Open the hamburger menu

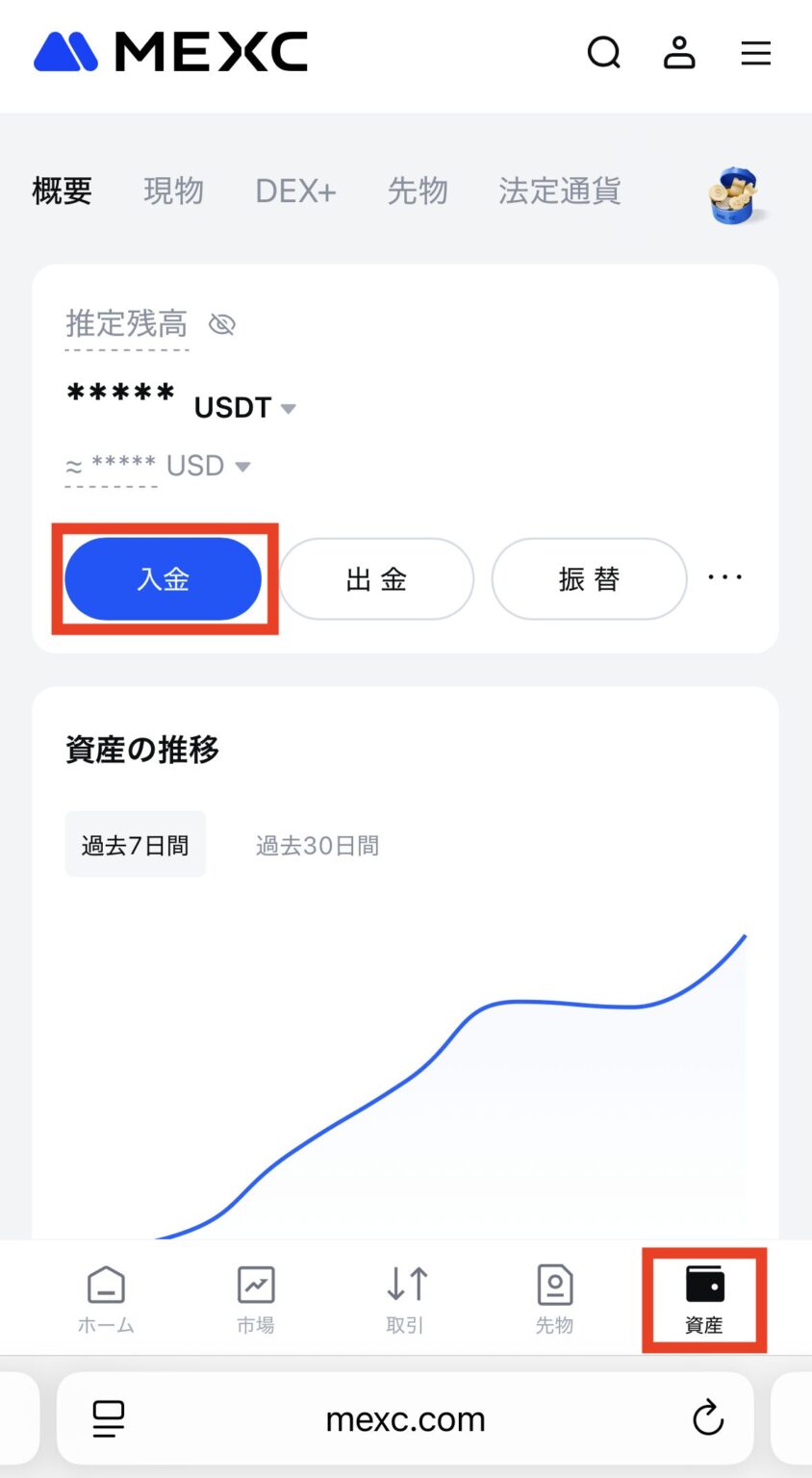click(x=756, y=54)
